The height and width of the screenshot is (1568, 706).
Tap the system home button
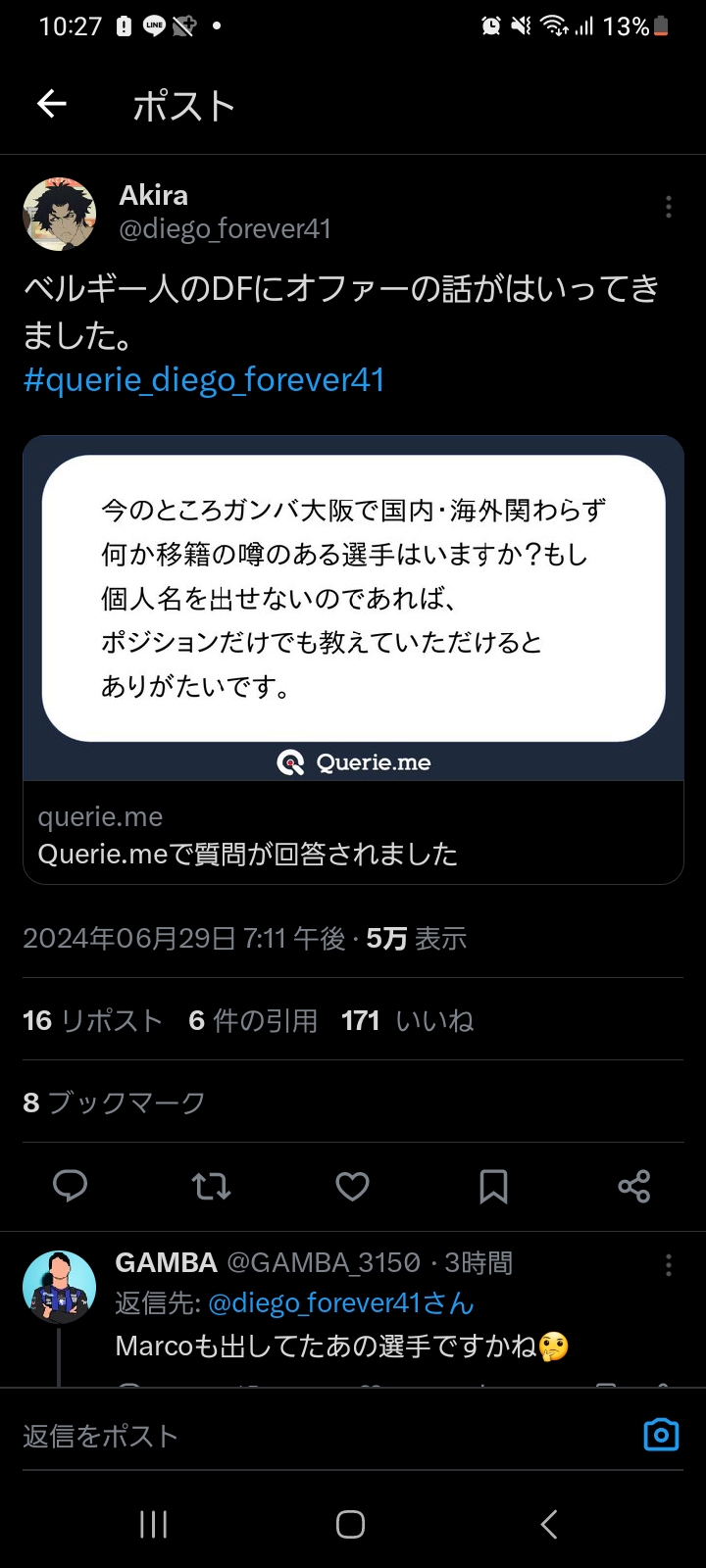(x=351, y=1524)
